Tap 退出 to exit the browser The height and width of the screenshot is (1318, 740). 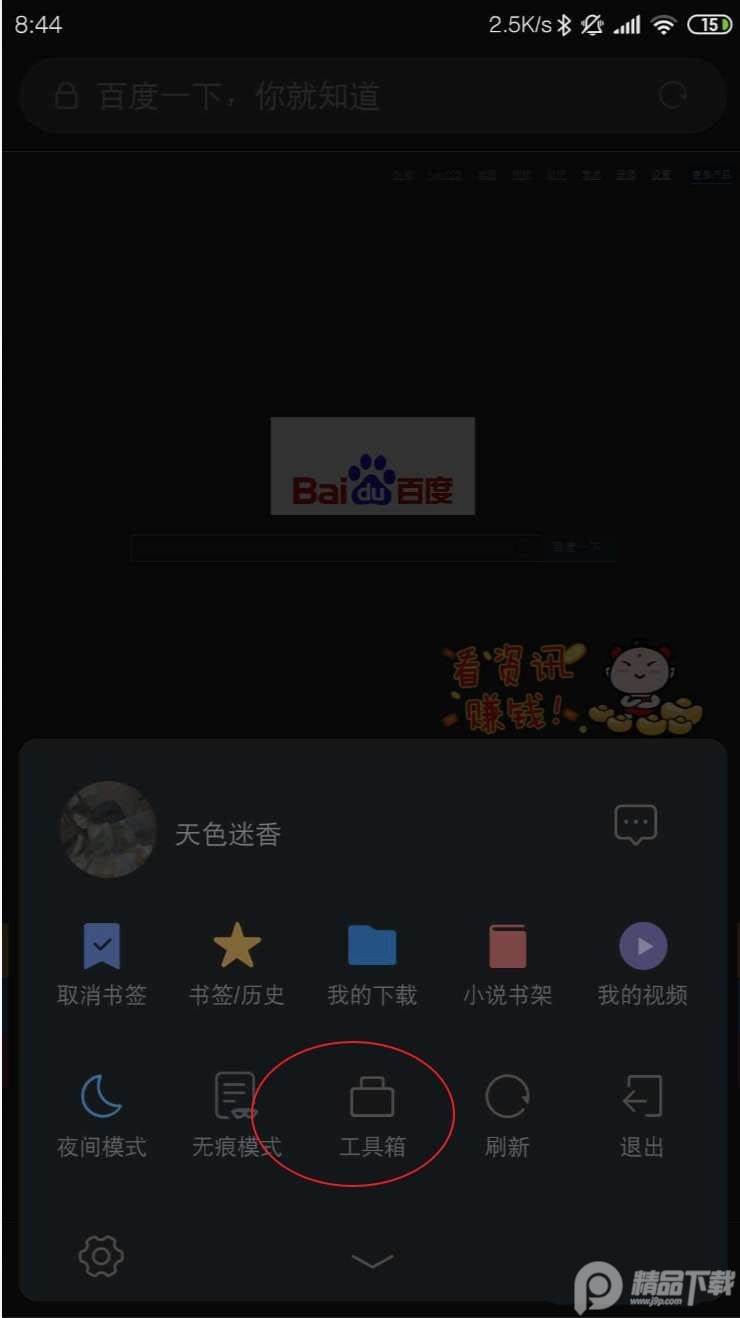pos(642,1114)
